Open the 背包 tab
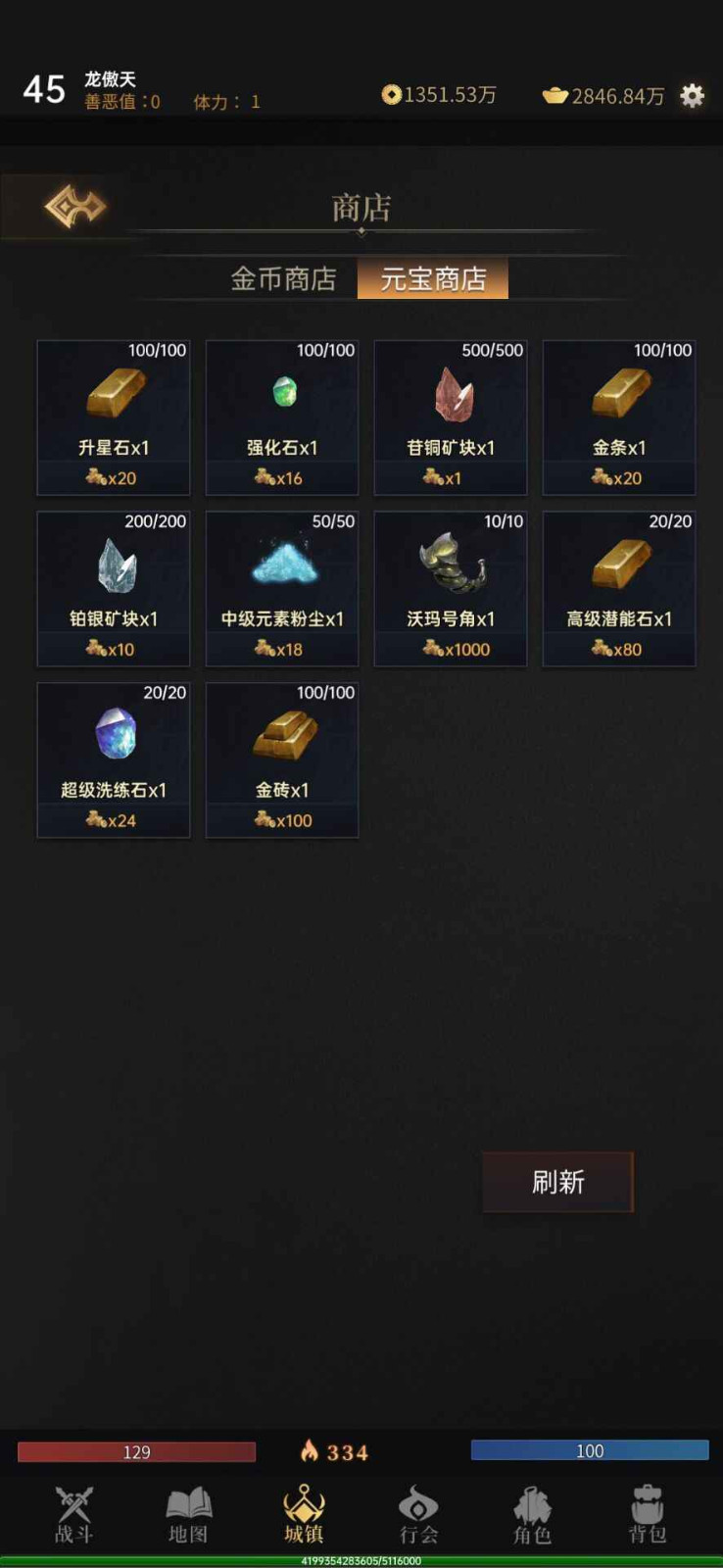 [x=648, y=1515]
